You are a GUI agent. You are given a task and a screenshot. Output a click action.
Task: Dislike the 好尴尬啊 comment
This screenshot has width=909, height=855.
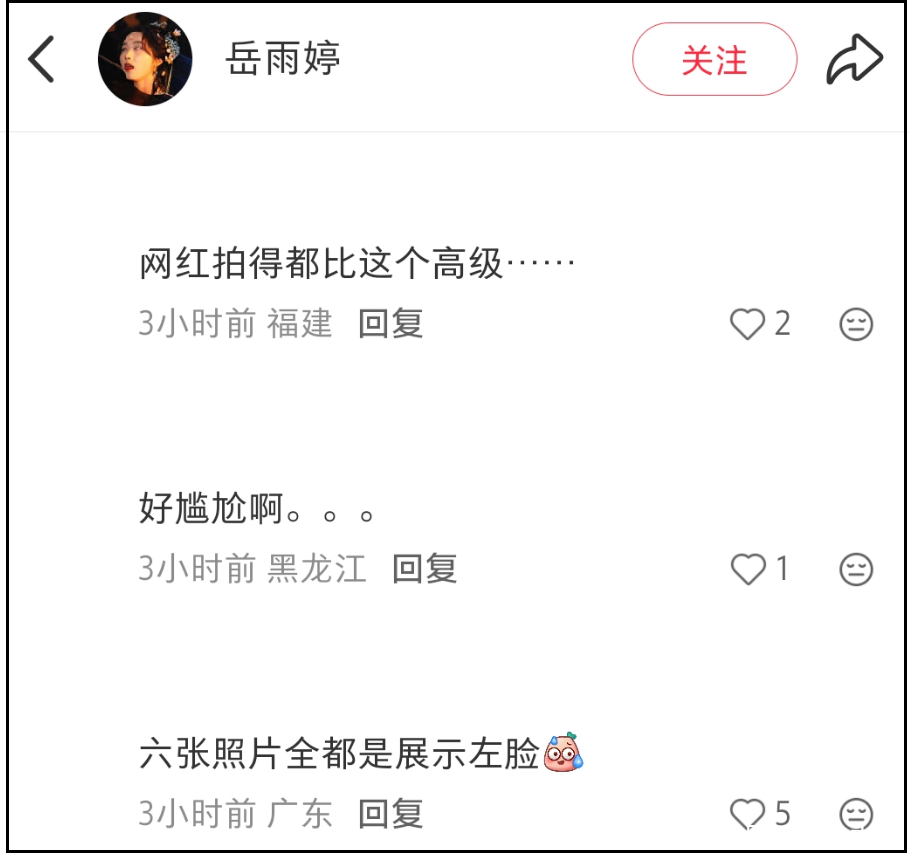856,569
